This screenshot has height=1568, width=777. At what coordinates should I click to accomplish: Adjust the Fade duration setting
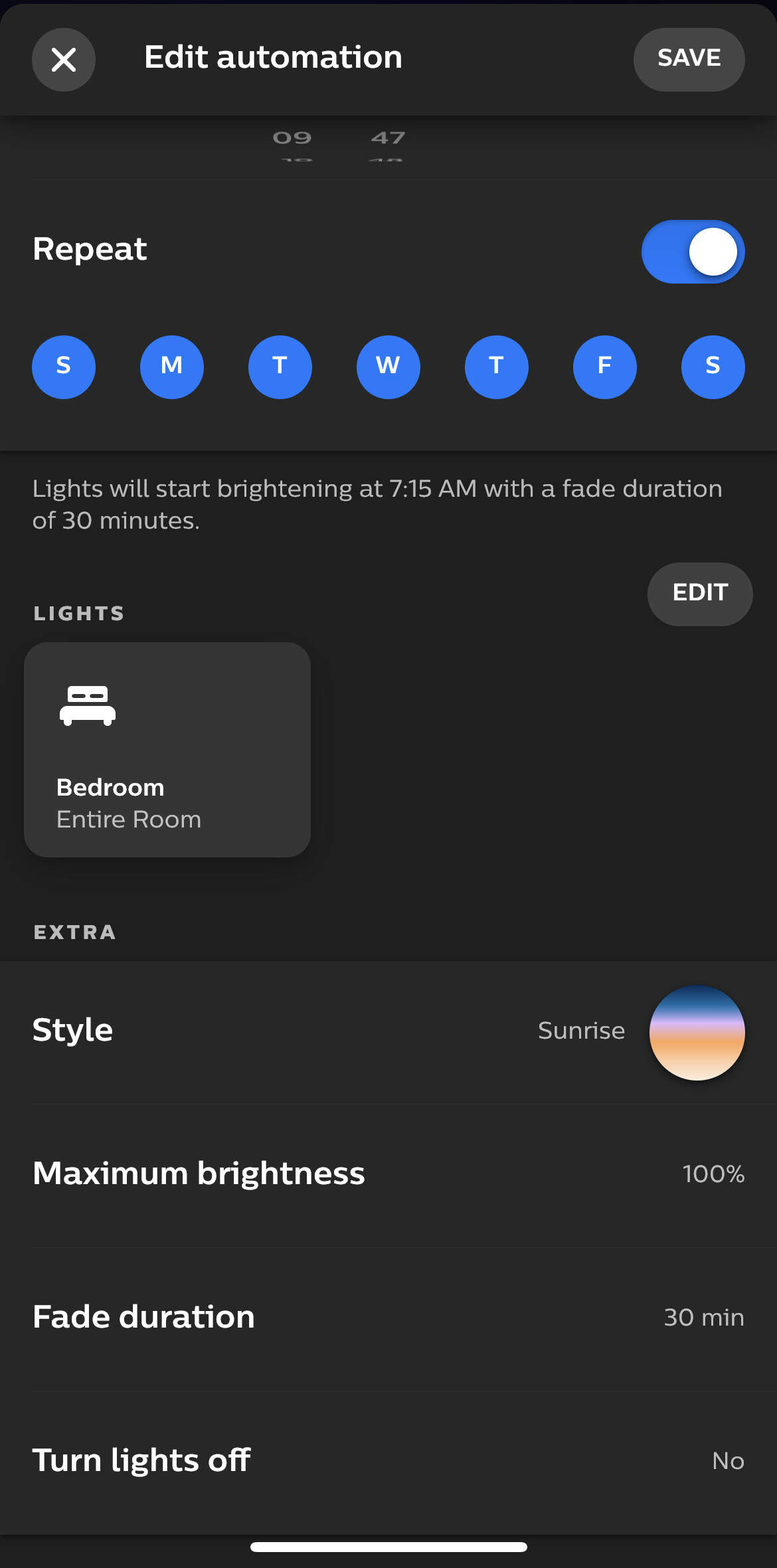click(388, 1318)
